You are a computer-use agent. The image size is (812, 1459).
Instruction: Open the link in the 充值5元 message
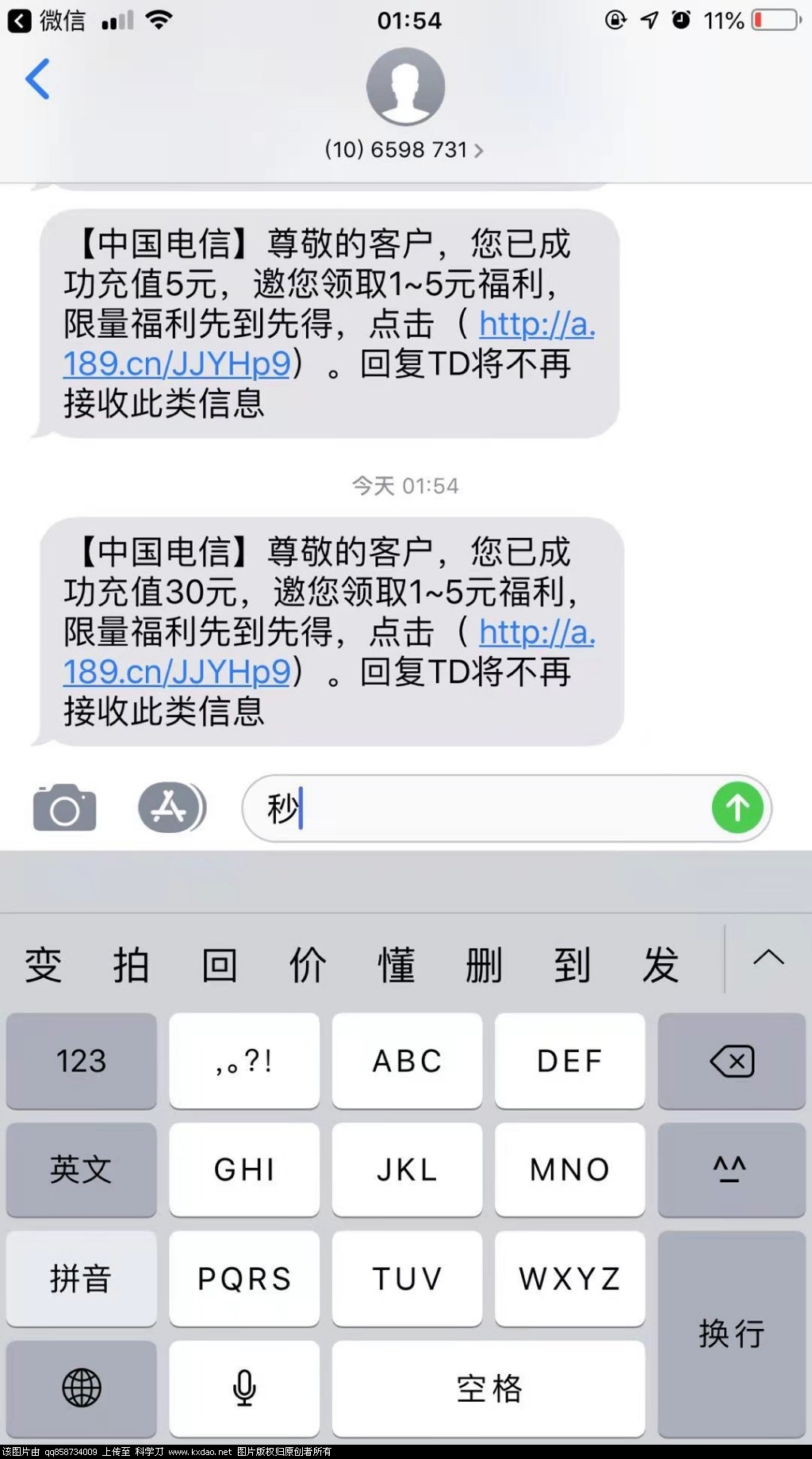point(176,364)
